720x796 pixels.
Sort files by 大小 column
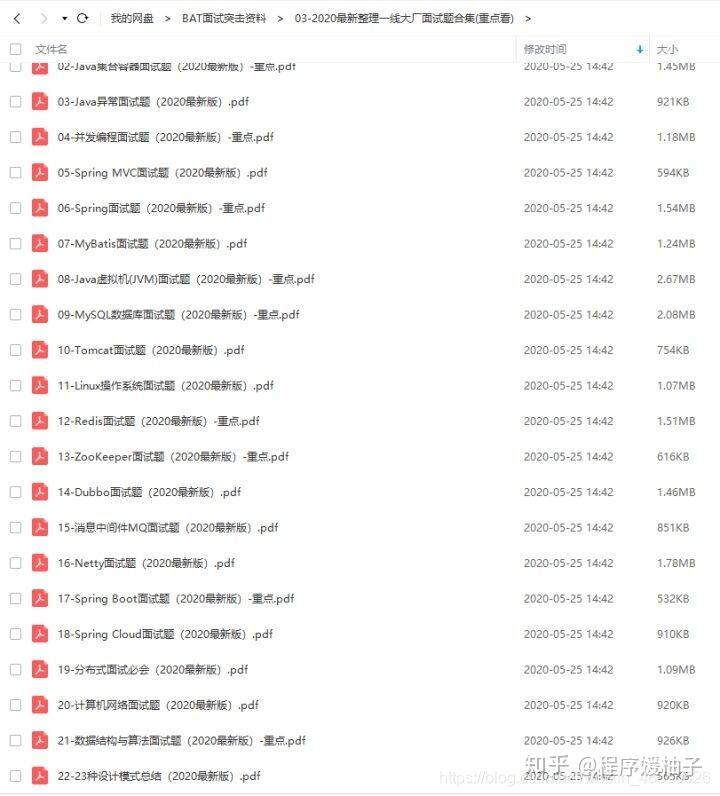pyautogui.click(x=667, y=49)
